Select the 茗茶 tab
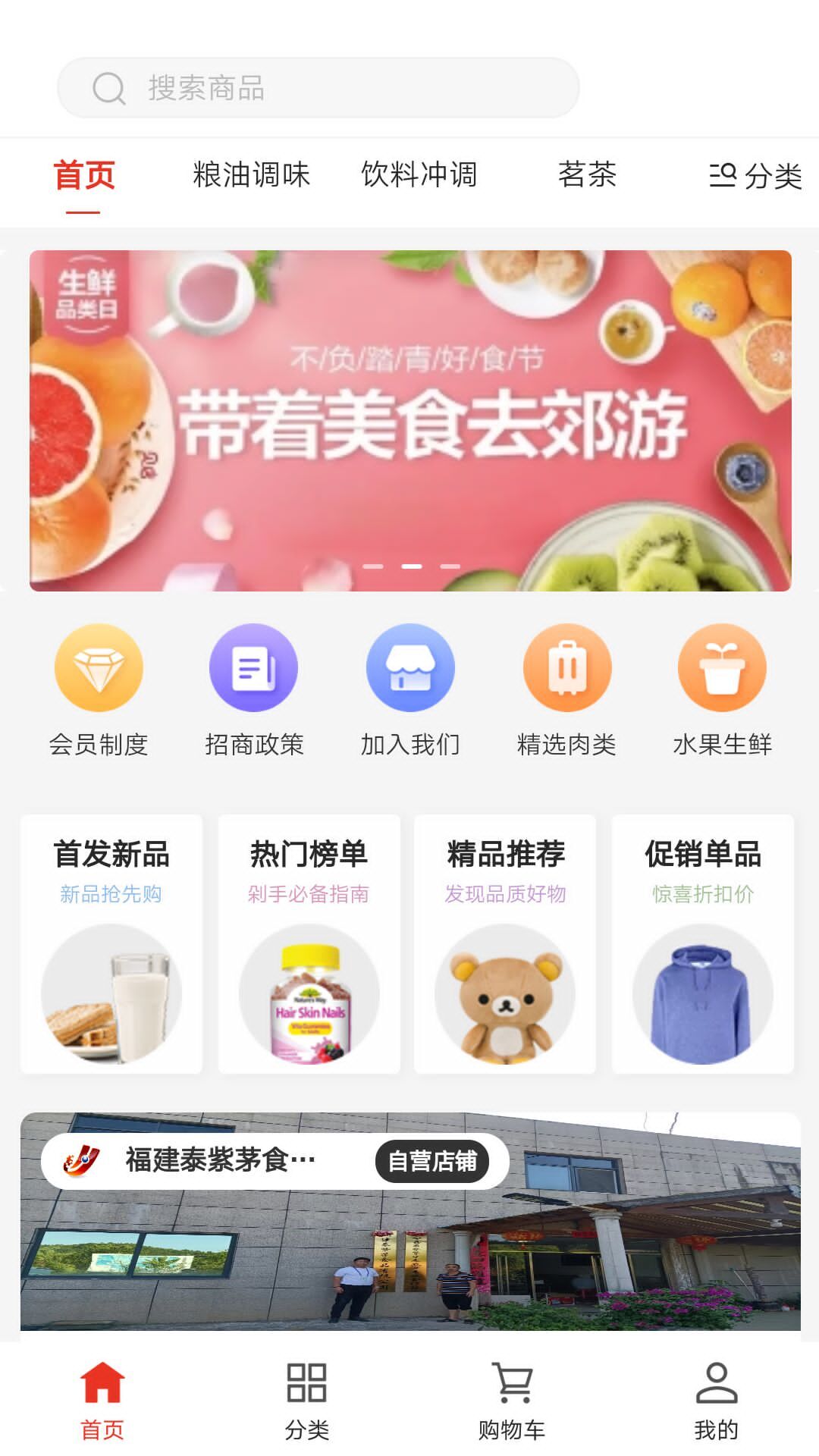819x1456 pixels. tap(587, 175)
